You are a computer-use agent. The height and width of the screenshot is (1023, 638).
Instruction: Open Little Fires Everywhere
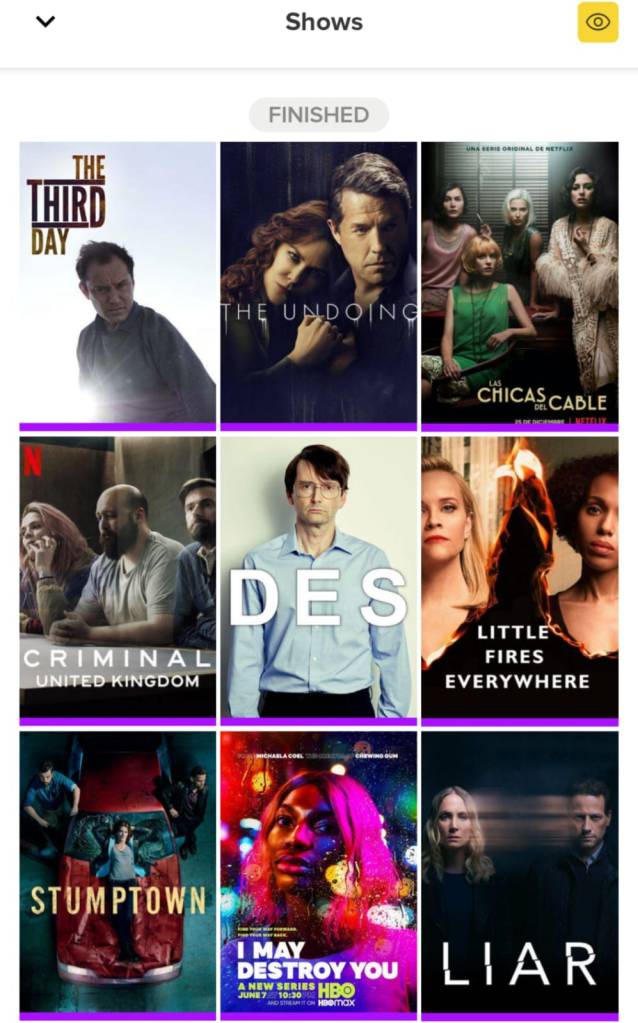click(x=519, y=576)
